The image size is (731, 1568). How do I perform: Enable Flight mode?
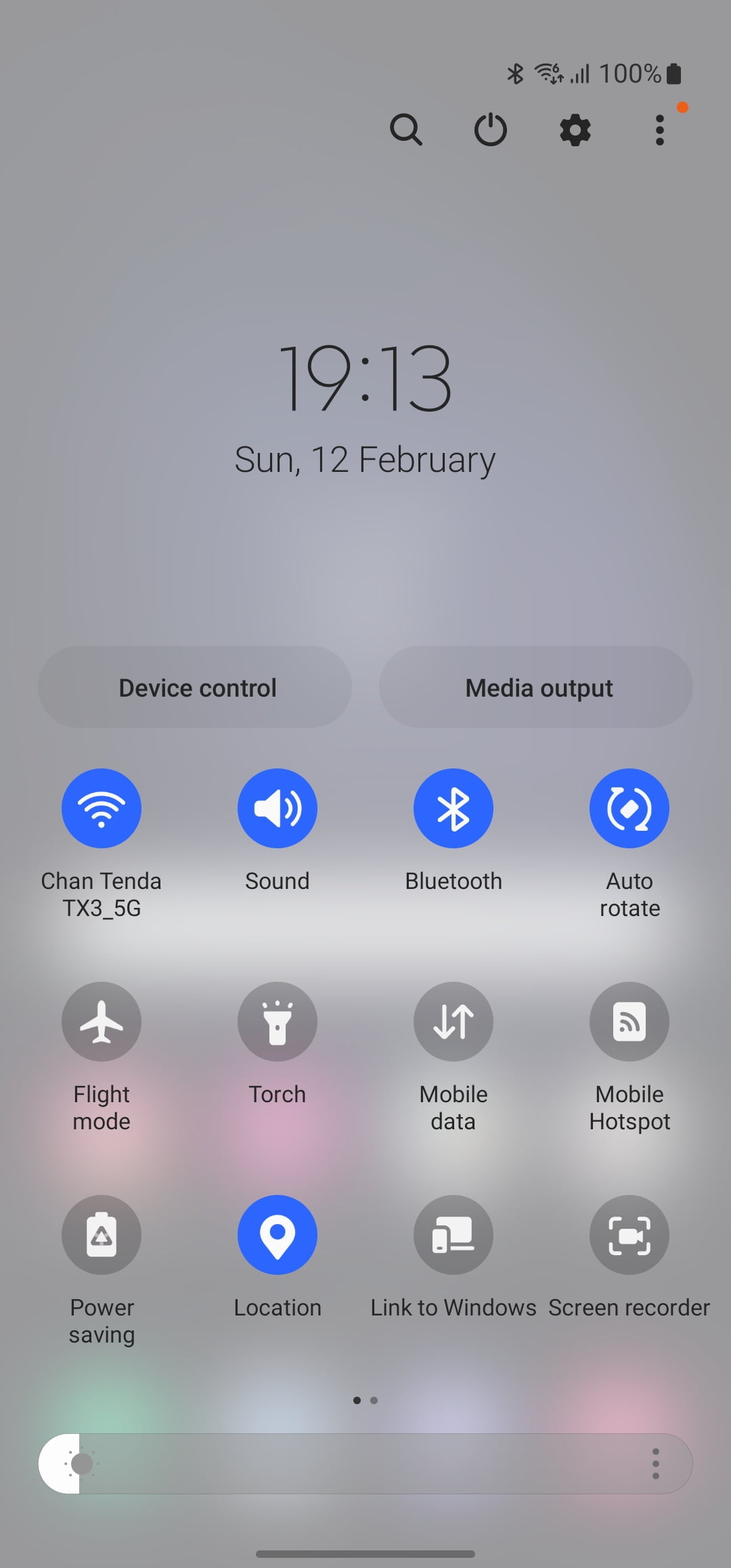[102, 1022]
